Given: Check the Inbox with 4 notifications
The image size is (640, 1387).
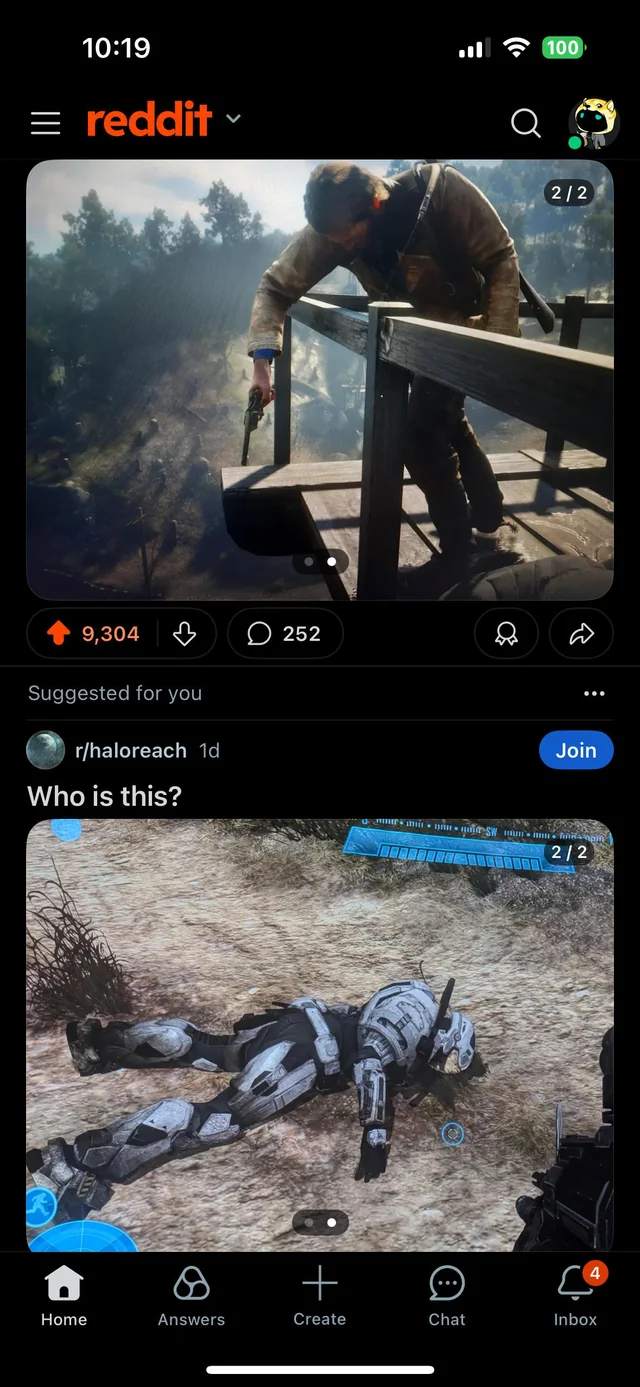Looking at the screenshot, I should pyautogui.click(x=575, y=1295).
